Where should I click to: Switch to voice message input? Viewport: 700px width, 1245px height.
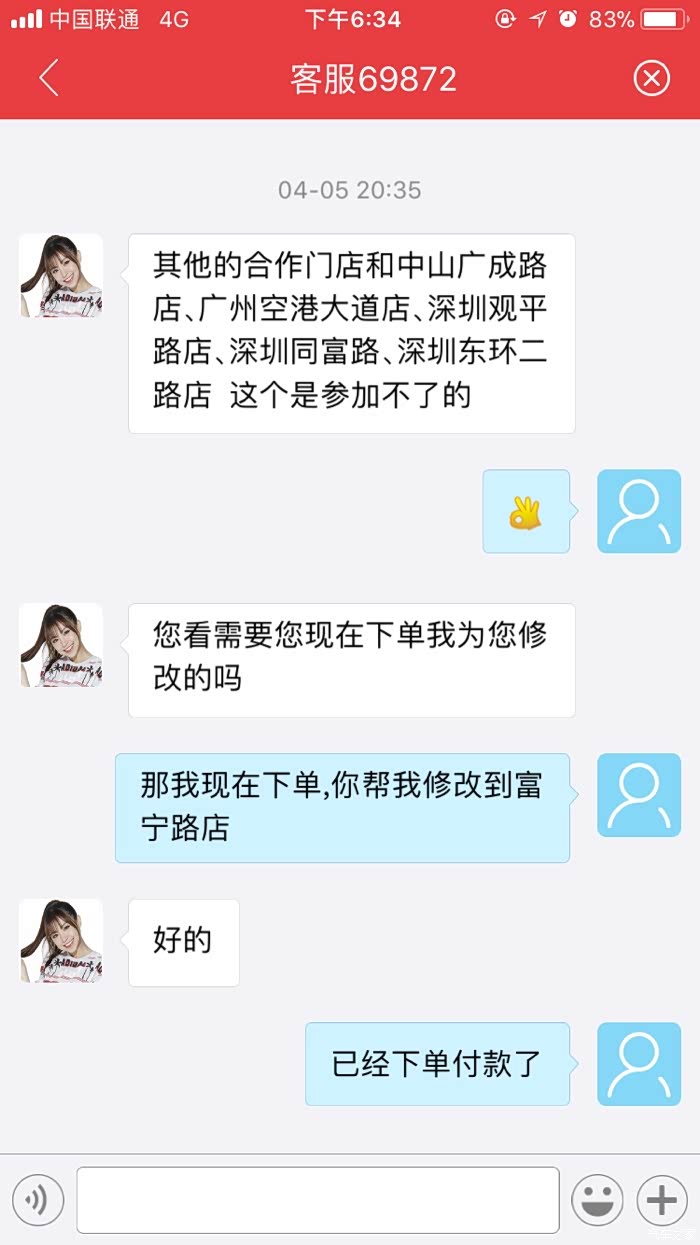pyautogui.click(x=38, y=1200)
